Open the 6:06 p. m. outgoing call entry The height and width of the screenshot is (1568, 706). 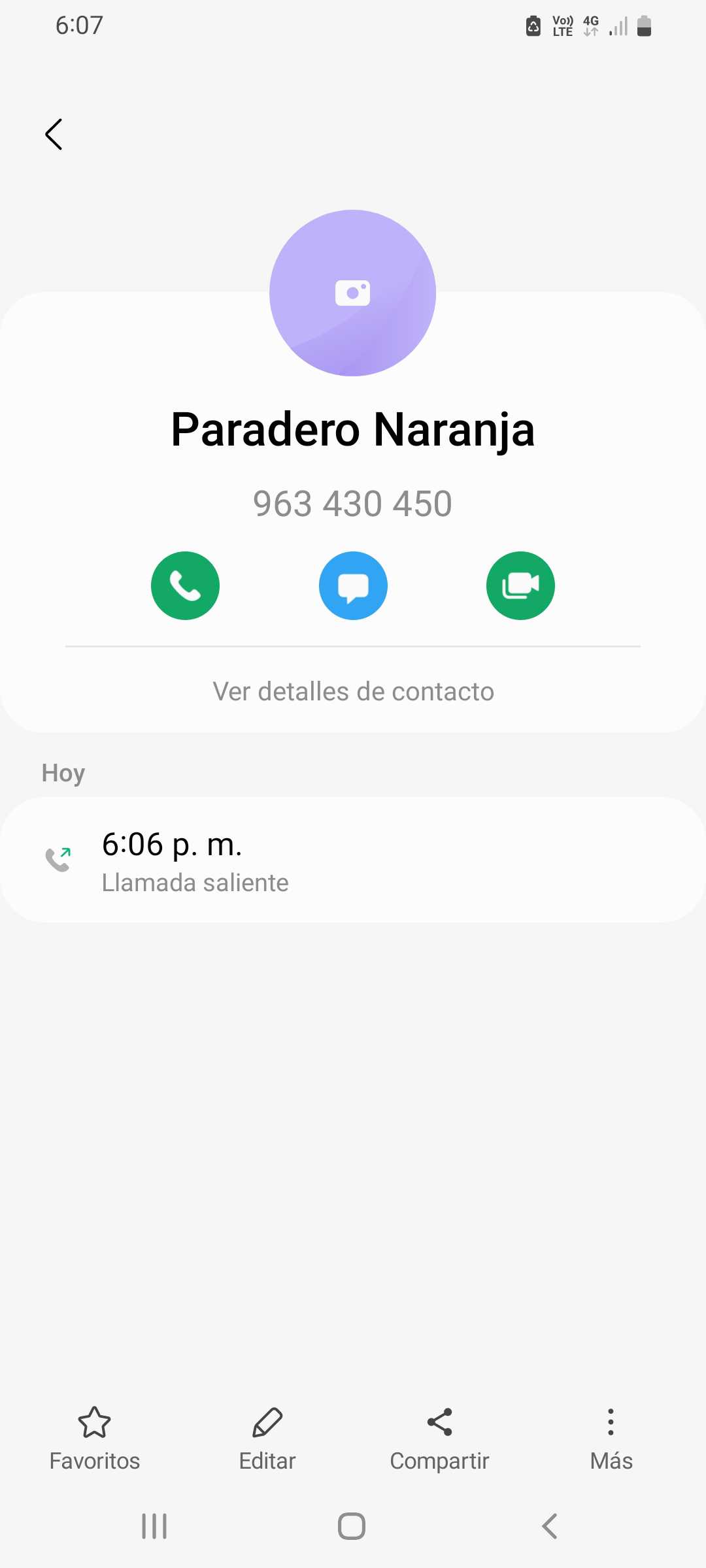[353, 860]
